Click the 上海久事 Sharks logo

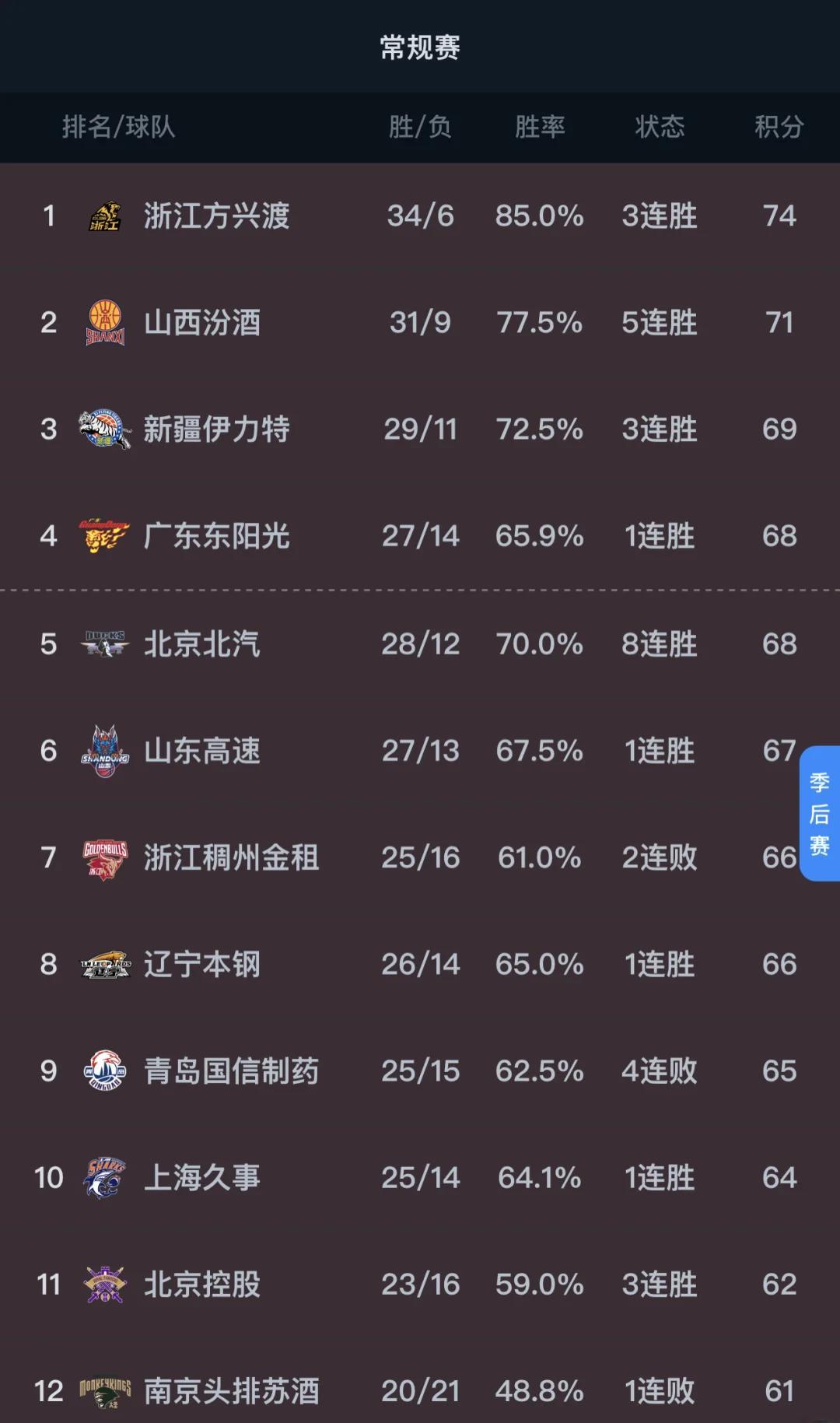[105, 1178]
